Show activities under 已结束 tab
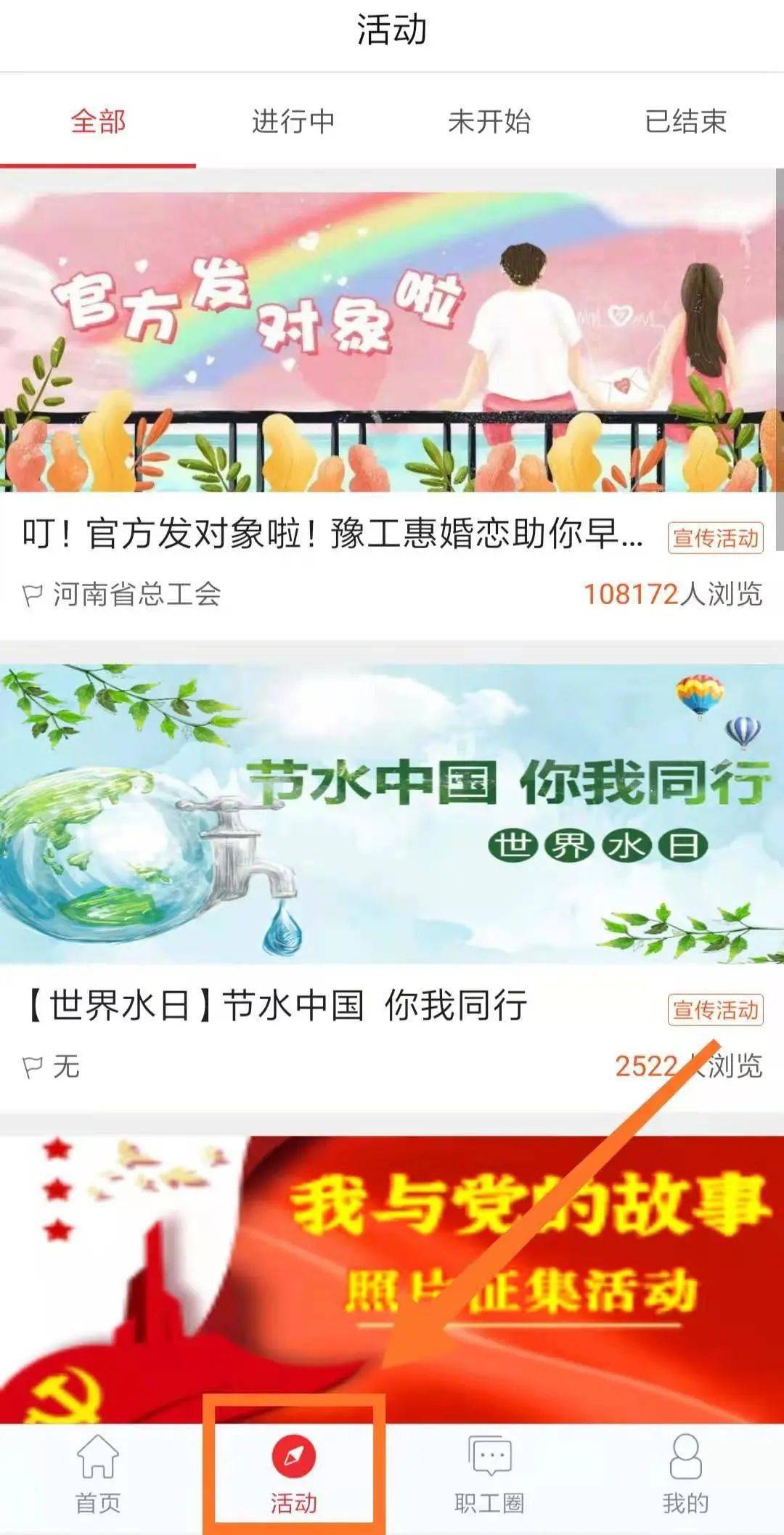Screen dimensions: 784x1535 685,121
